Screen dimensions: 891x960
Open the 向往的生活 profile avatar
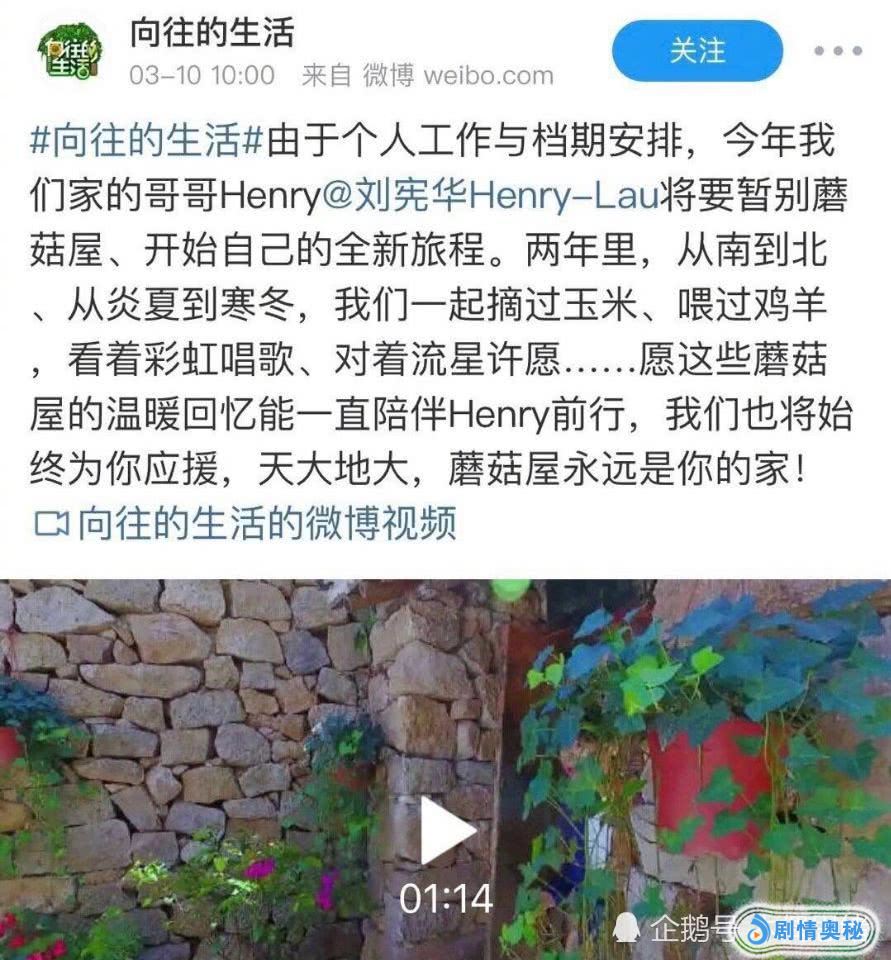[x=69, y=50]
